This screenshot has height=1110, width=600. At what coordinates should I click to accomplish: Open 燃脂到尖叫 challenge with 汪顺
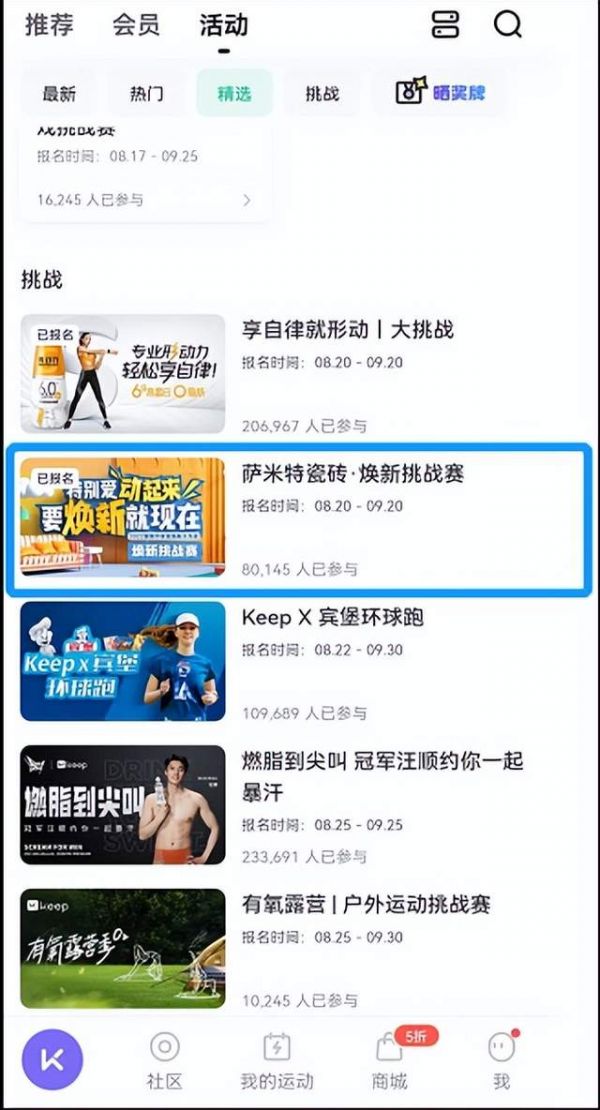(300, 805)
